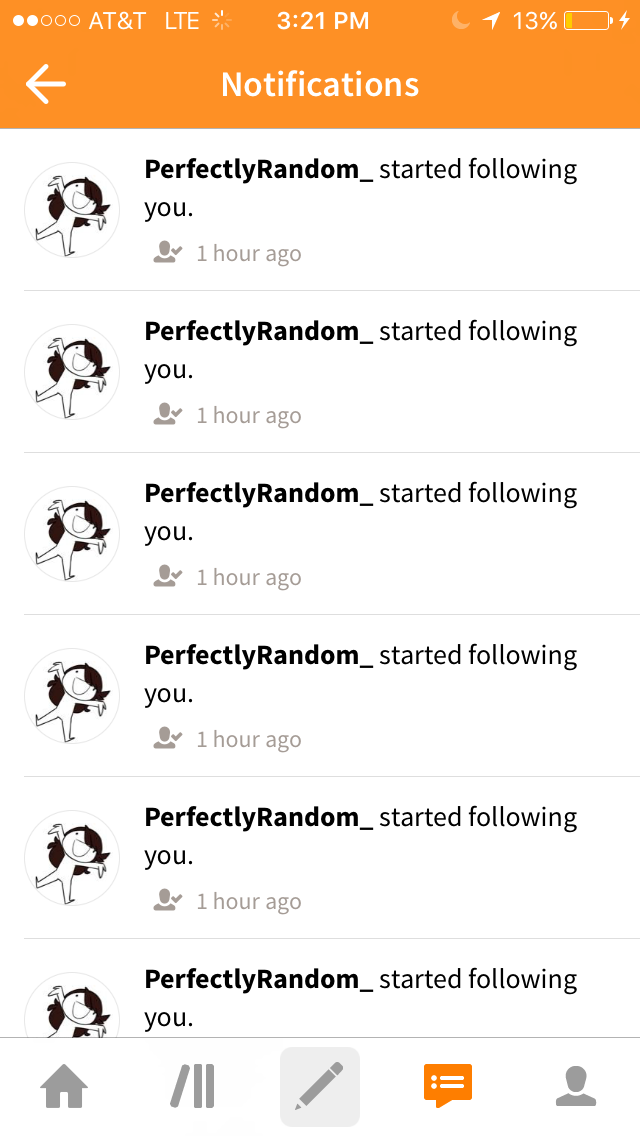640x1136 pixels.
Task: Switch to the Home tab
Action: coord(64,1087)
